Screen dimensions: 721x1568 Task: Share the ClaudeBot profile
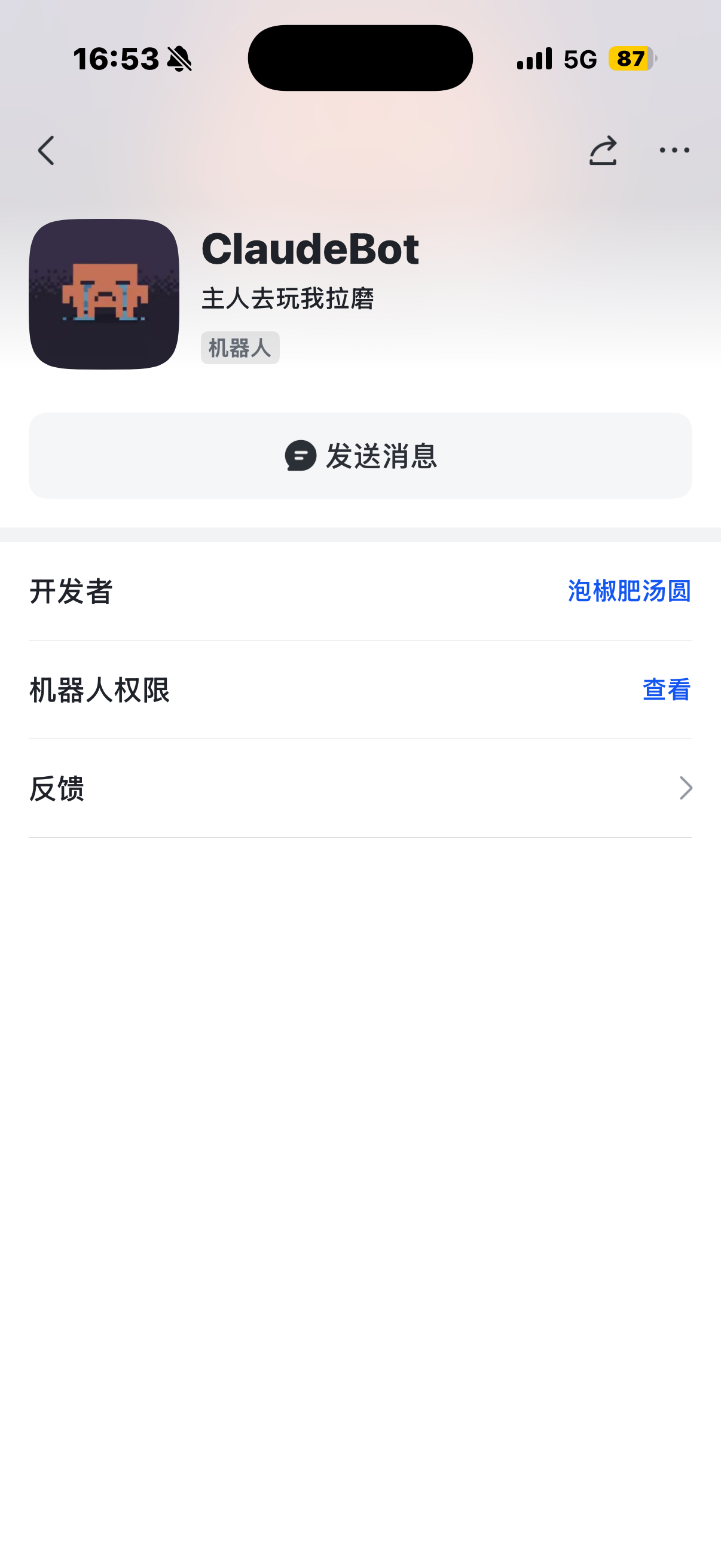click(603, 150)
